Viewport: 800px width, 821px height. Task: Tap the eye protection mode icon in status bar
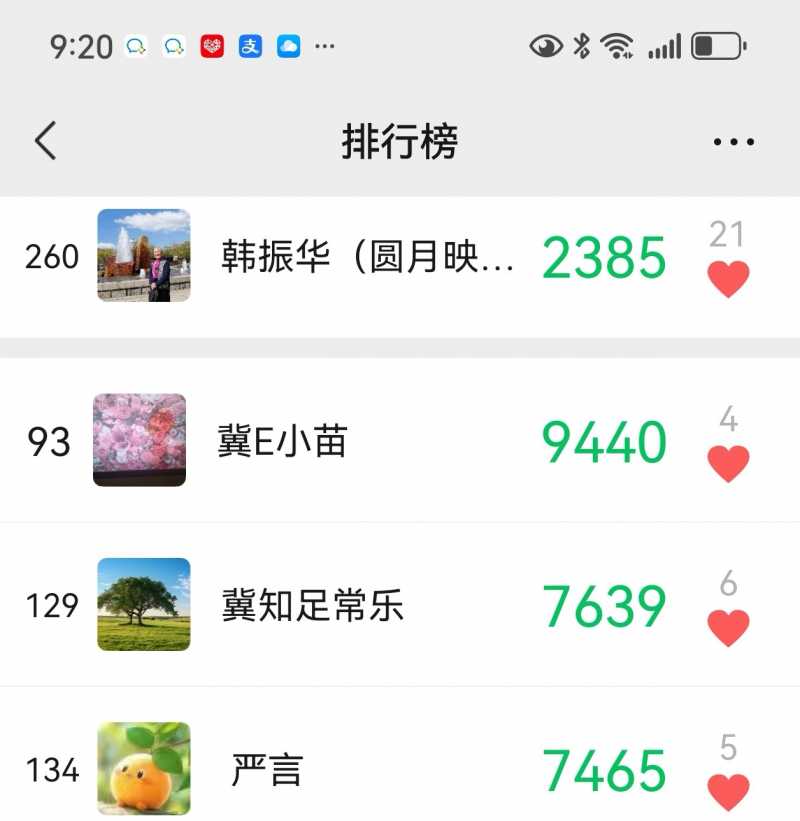[x=543, y=44]
